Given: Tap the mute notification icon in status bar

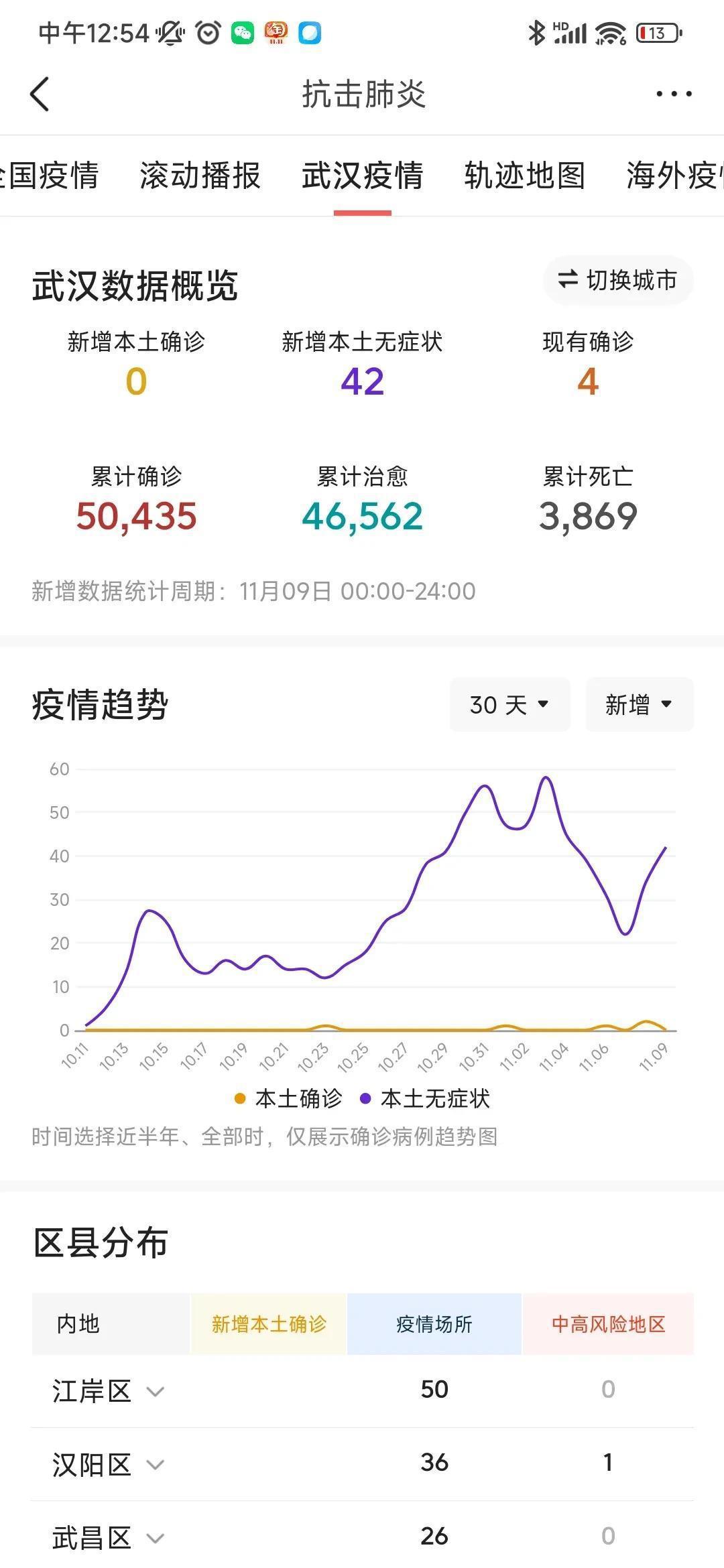Looking at the screenshot, I should [x=172, y=31].
